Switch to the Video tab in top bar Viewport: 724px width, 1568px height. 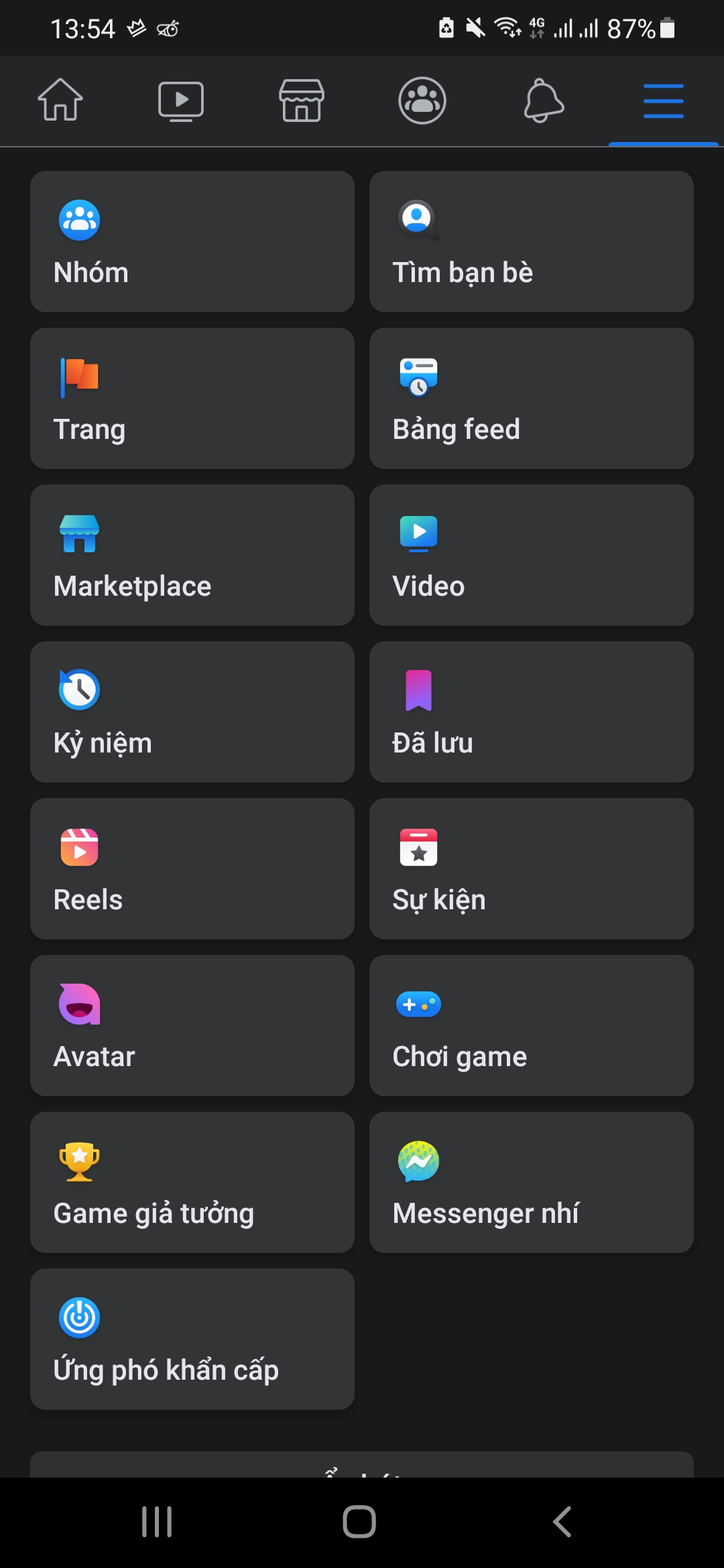181,101
